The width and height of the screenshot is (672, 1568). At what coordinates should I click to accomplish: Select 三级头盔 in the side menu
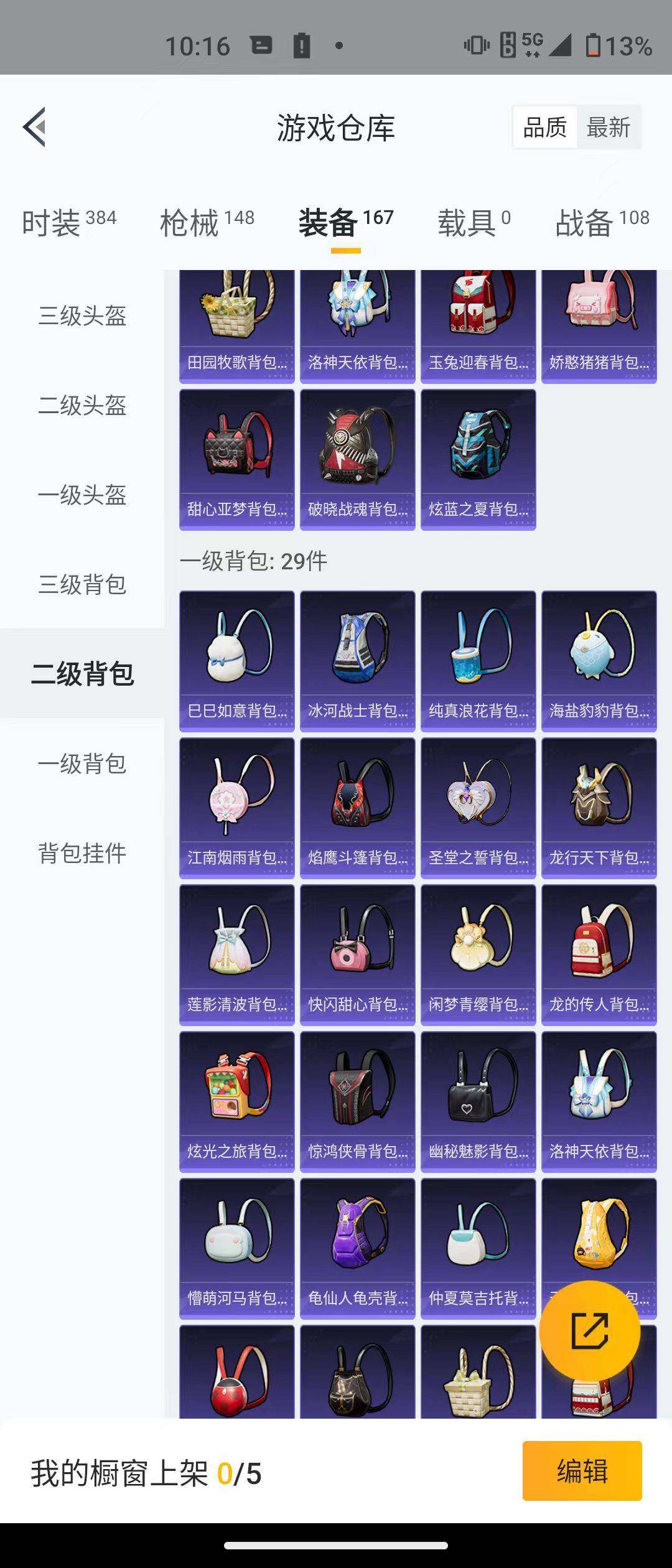(x=82, y=316)
